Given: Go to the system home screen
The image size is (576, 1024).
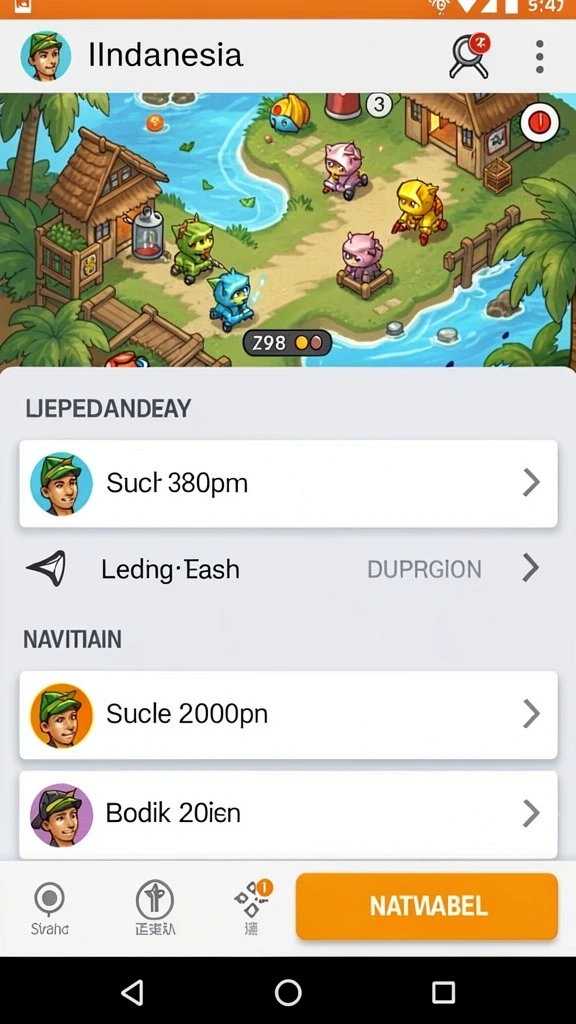Looking at the screenshot, I should [x=288, y=993].
